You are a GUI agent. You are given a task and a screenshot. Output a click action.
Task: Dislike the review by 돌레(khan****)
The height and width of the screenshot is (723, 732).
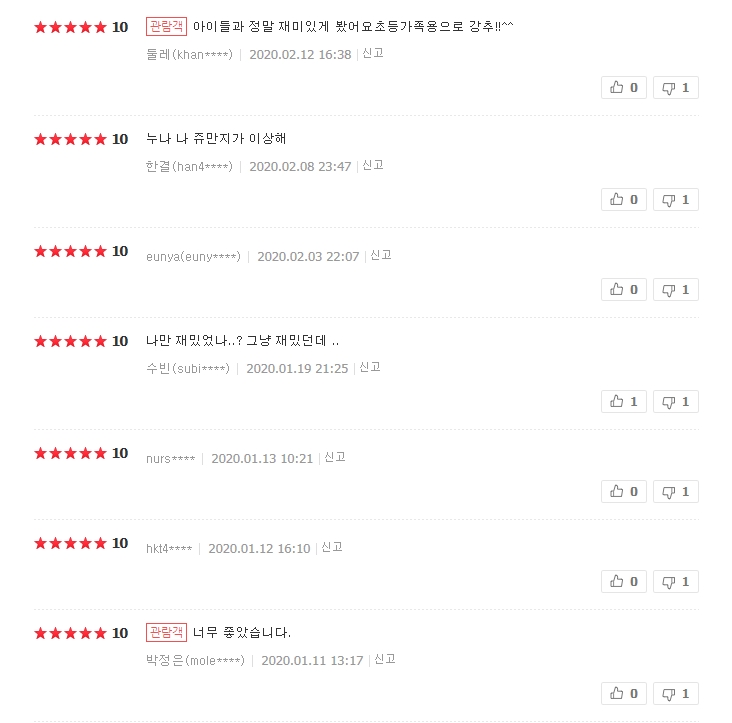676,88
